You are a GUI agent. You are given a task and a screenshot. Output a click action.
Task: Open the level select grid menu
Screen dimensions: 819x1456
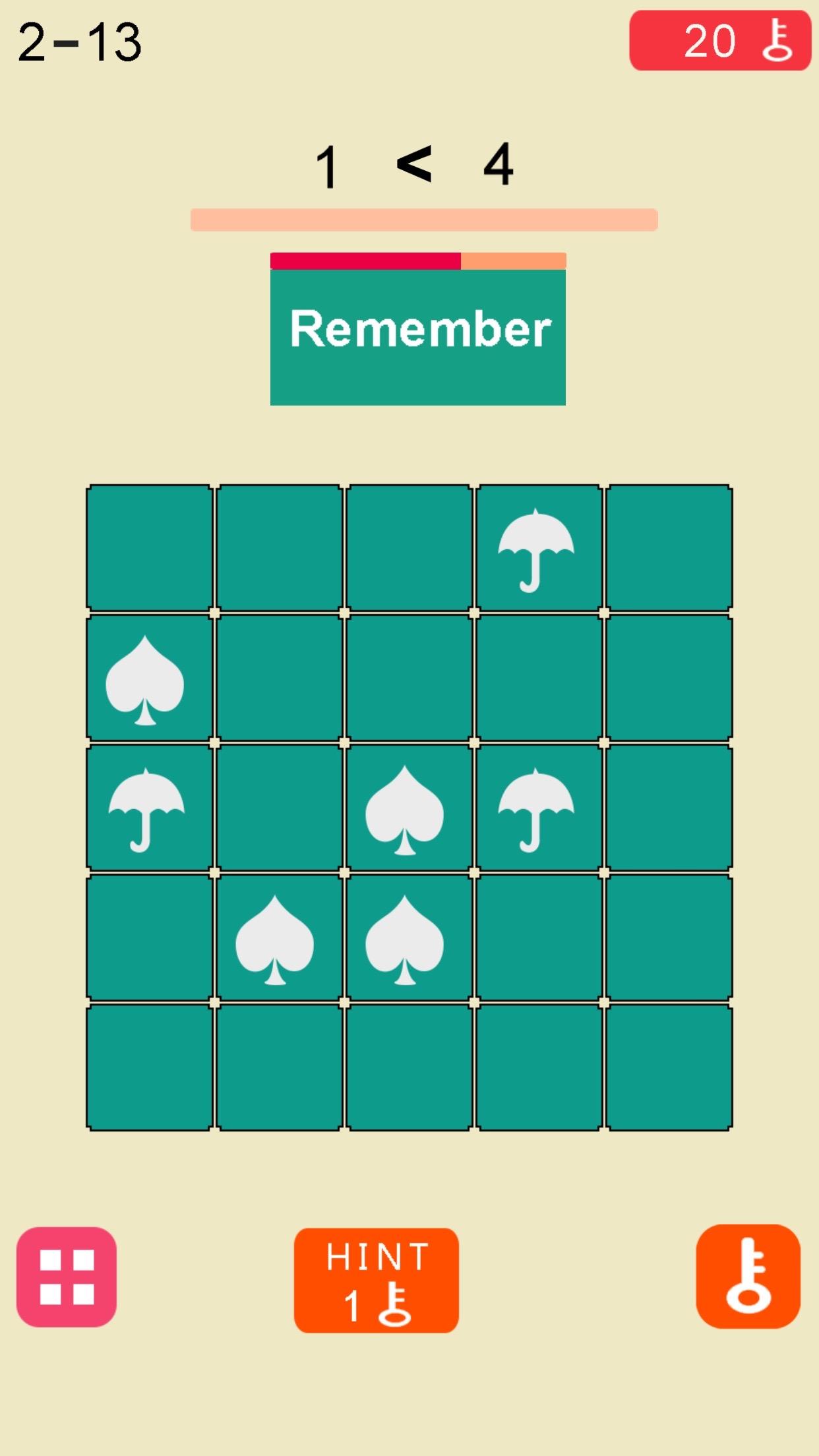[x=67, y=1277]
